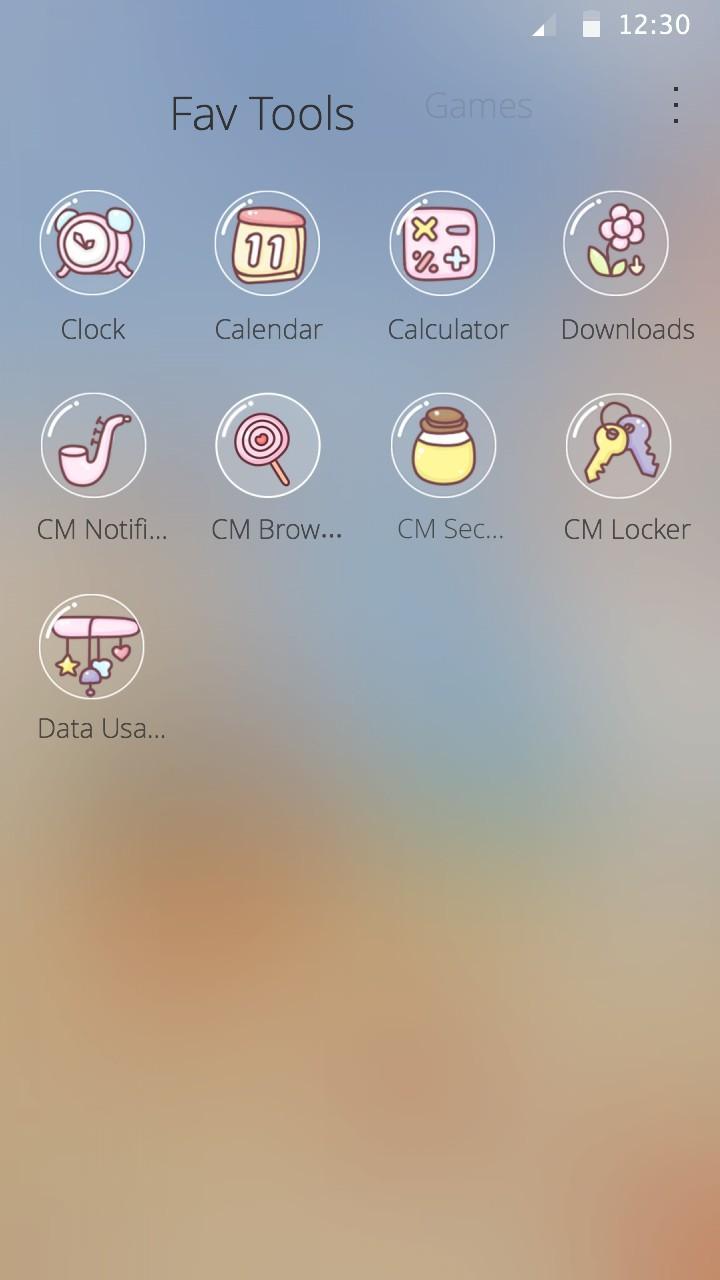The width and height of the screenshot is (720, 1280).
Task: Launch the CM Notifi... app
Action: point(93,445)
